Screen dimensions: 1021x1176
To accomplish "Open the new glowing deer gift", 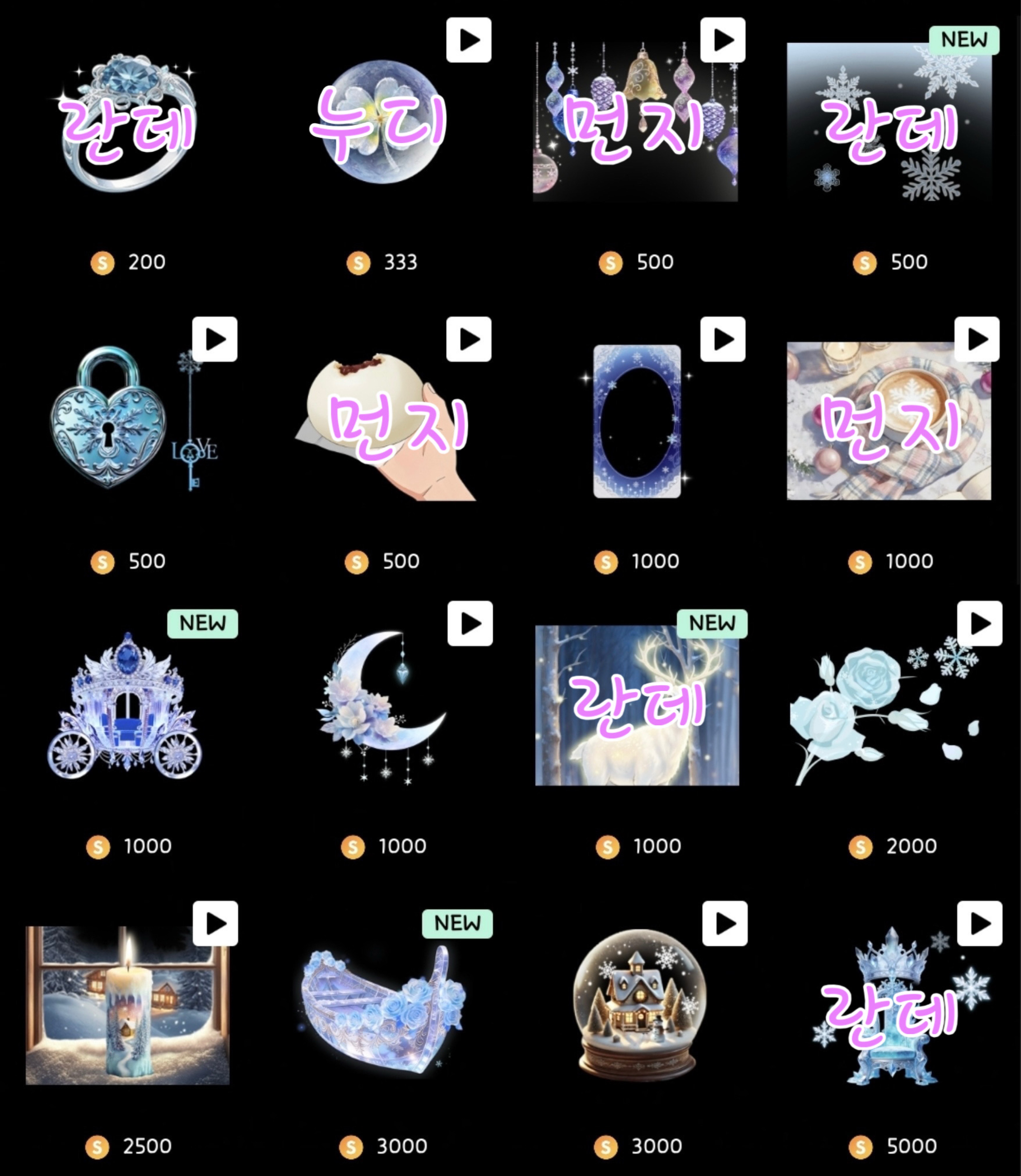I will pyautogui.click(x=637, y=707).
